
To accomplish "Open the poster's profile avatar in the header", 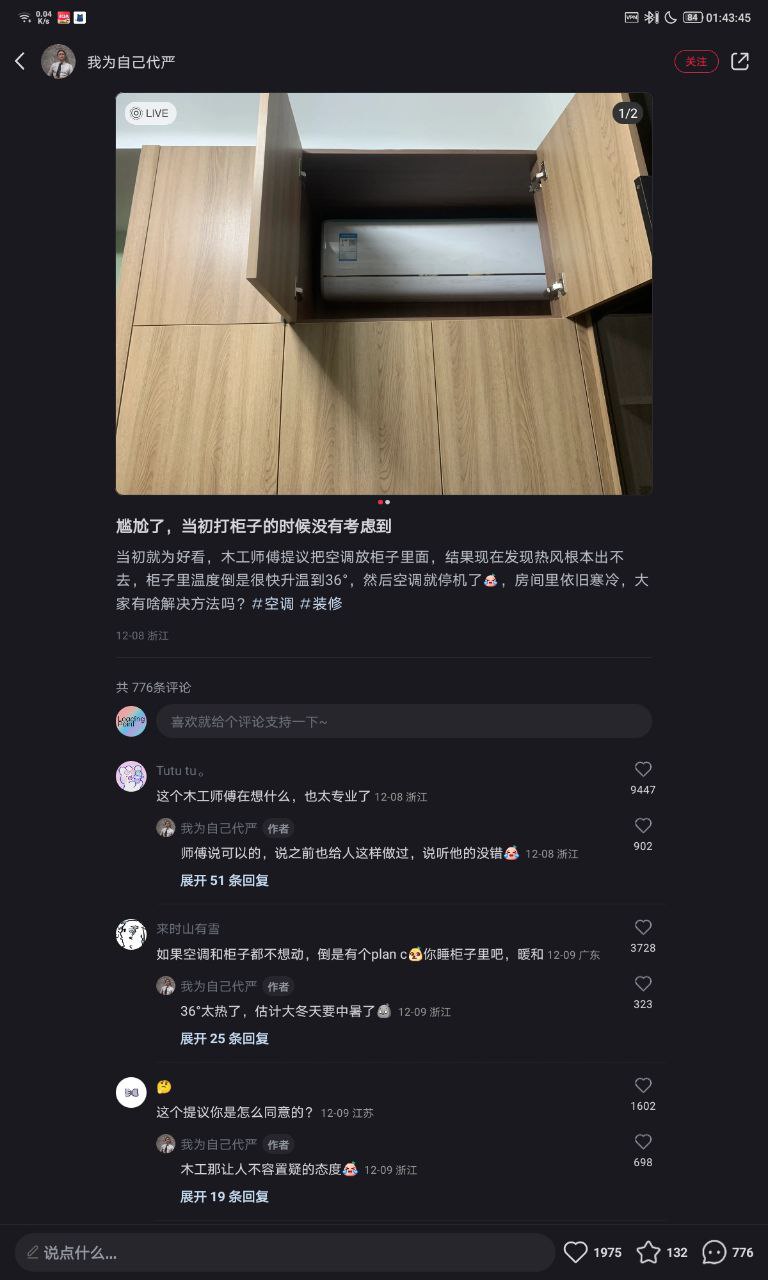I will tap(57, 61).
